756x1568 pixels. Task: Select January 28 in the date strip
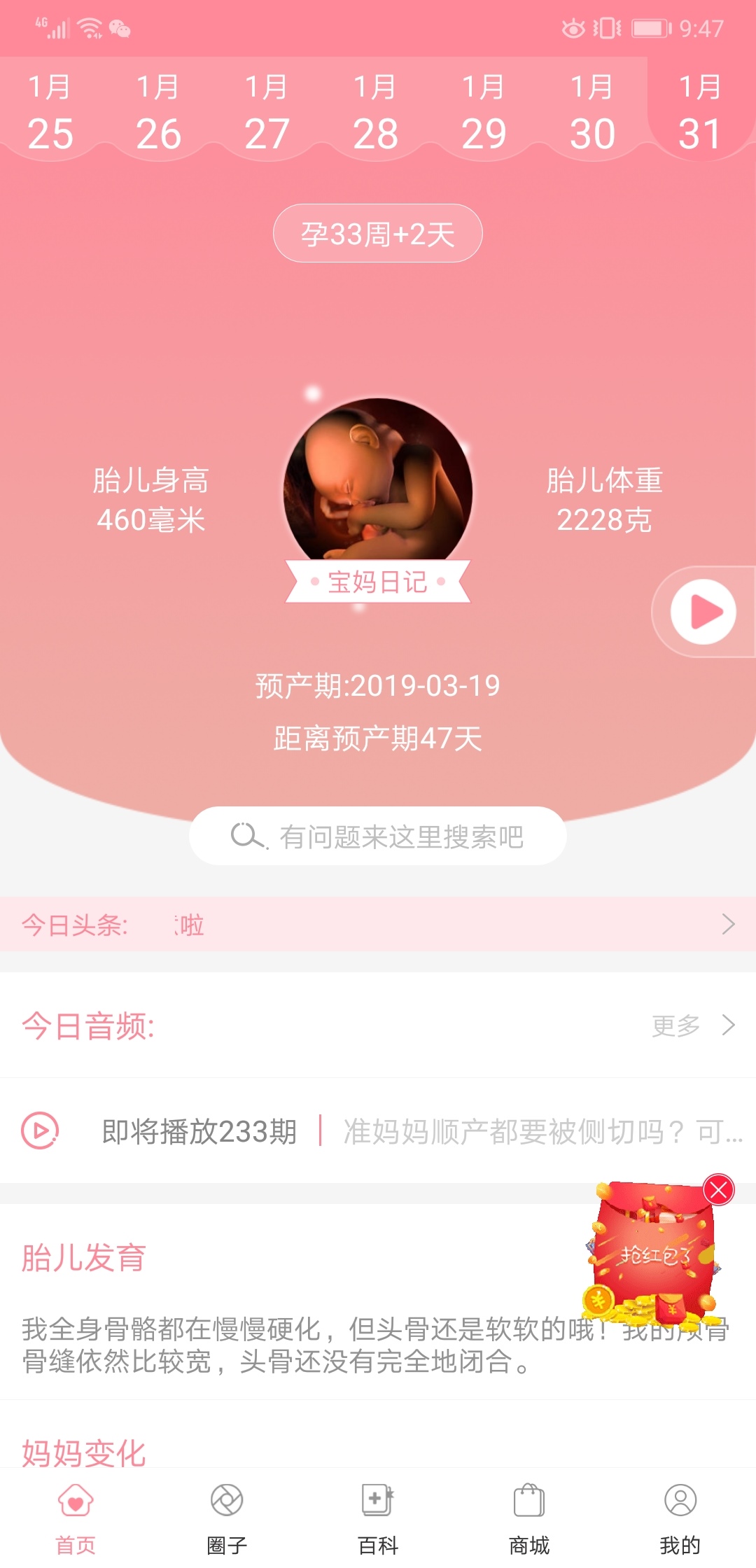tap(376, 112)
